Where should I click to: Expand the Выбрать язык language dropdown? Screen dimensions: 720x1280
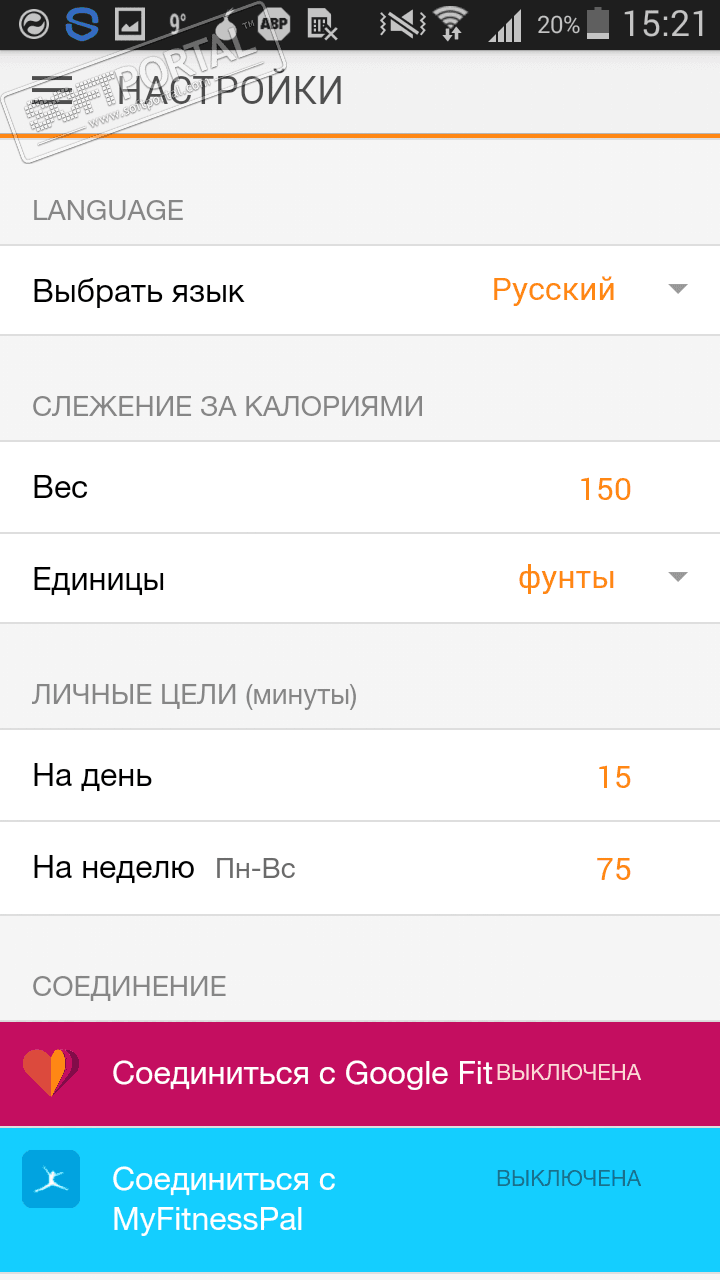(x=589, y=290)
